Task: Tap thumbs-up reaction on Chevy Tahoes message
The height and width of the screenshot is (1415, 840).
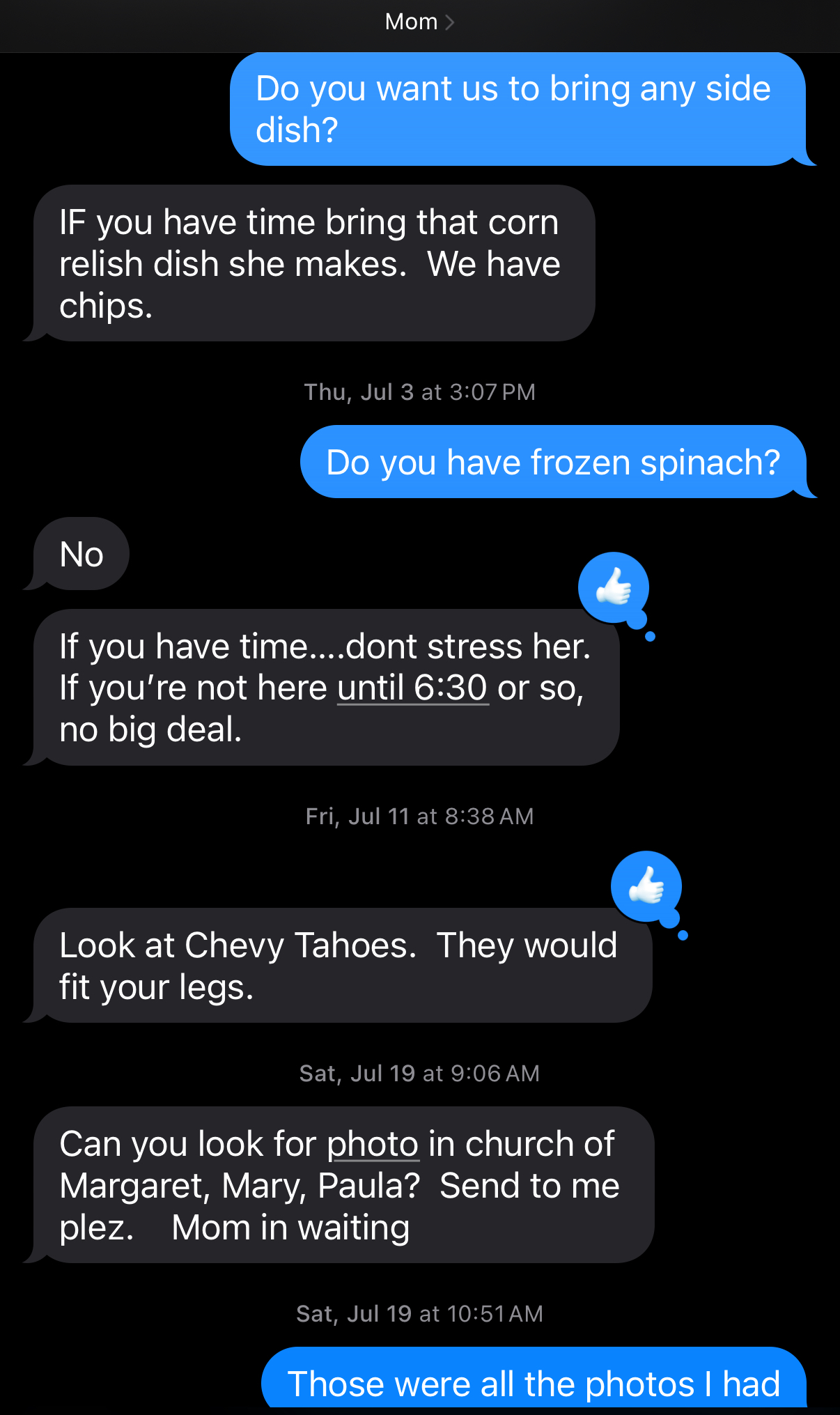Action: 646,886
